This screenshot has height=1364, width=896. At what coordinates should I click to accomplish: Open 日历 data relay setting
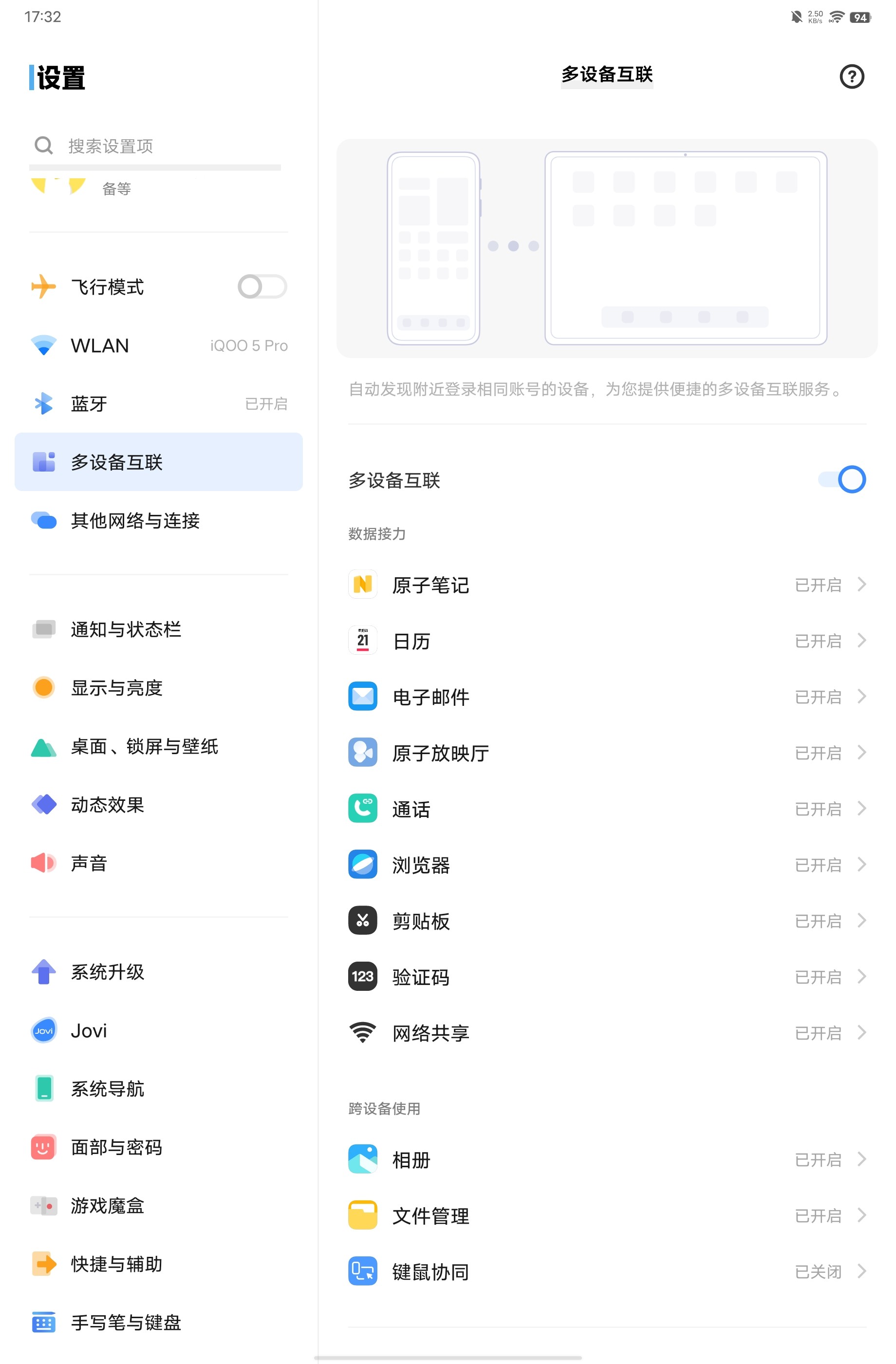[x=606, y=641]
